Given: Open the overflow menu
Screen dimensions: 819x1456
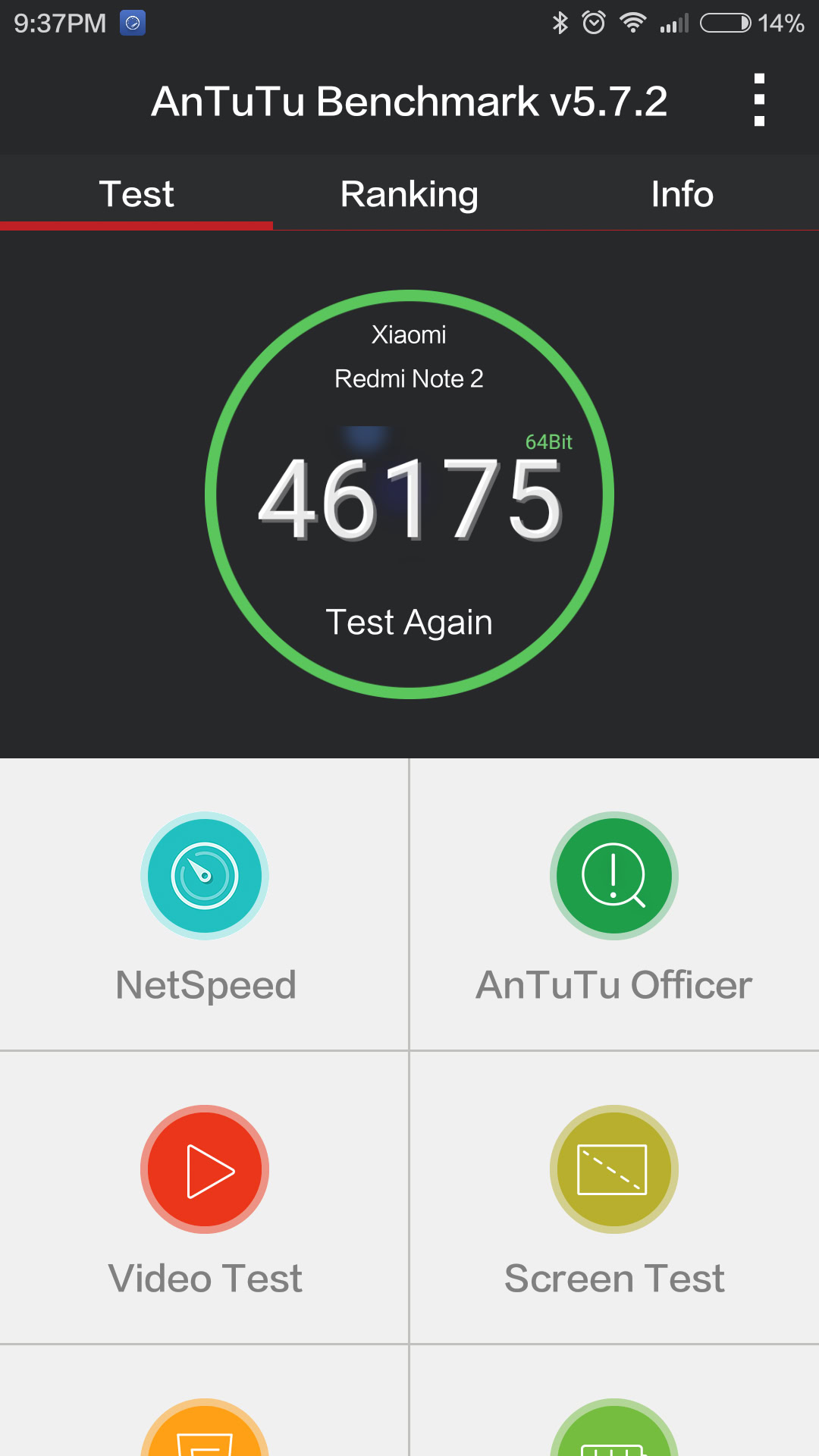Looking at the screenshot, I should pos(759,100).
